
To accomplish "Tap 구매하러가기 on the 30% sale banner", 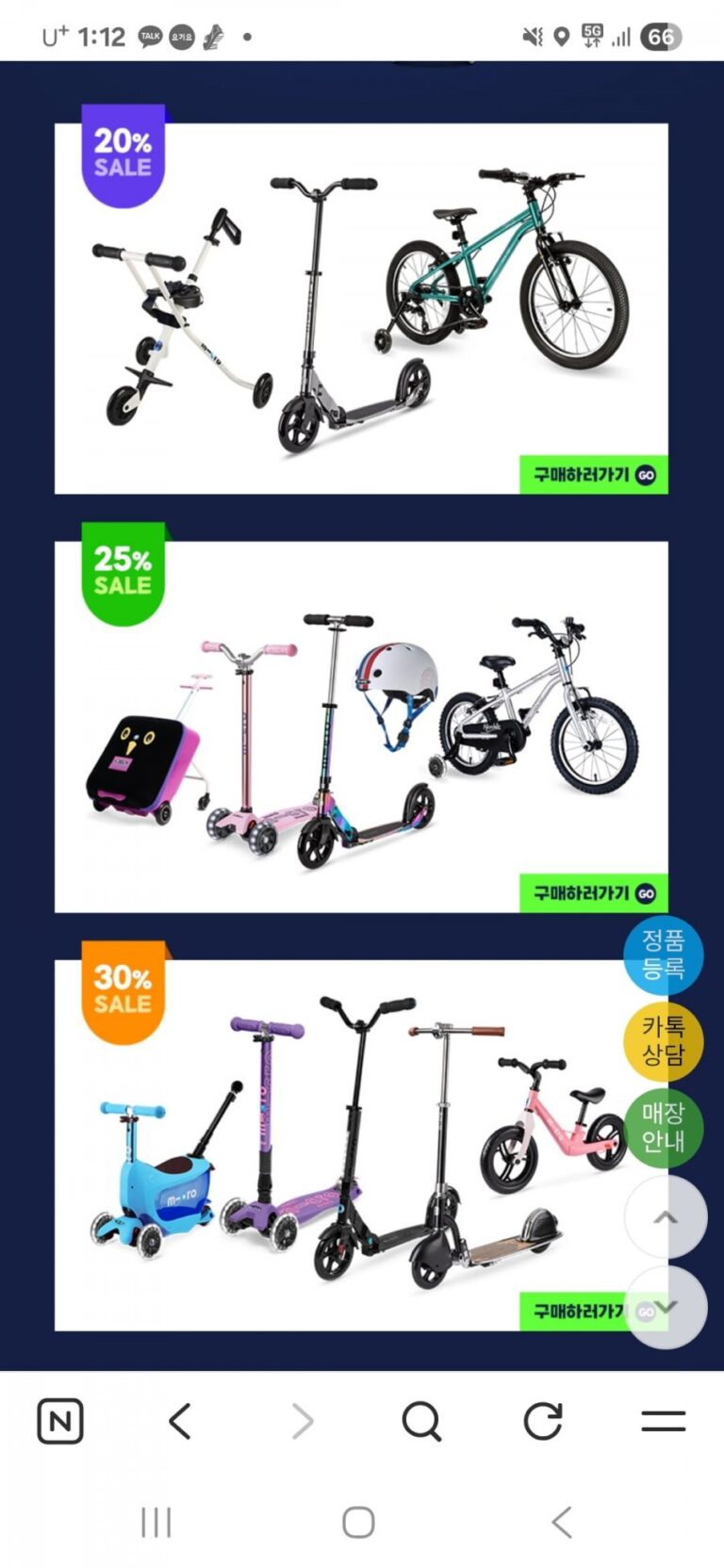I will click(575, 1311).
